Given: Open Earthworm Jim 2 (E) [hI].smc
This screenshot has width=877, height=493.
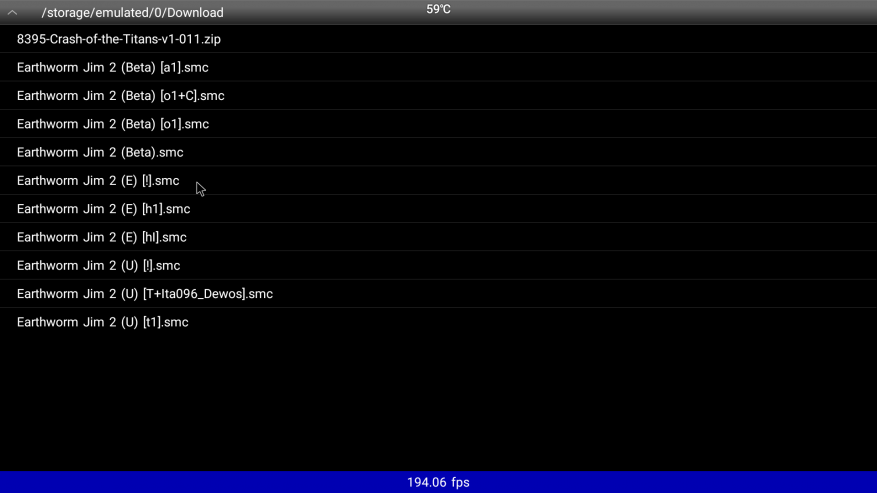Looking at the screenshot, I should click(x=102, y=237).
